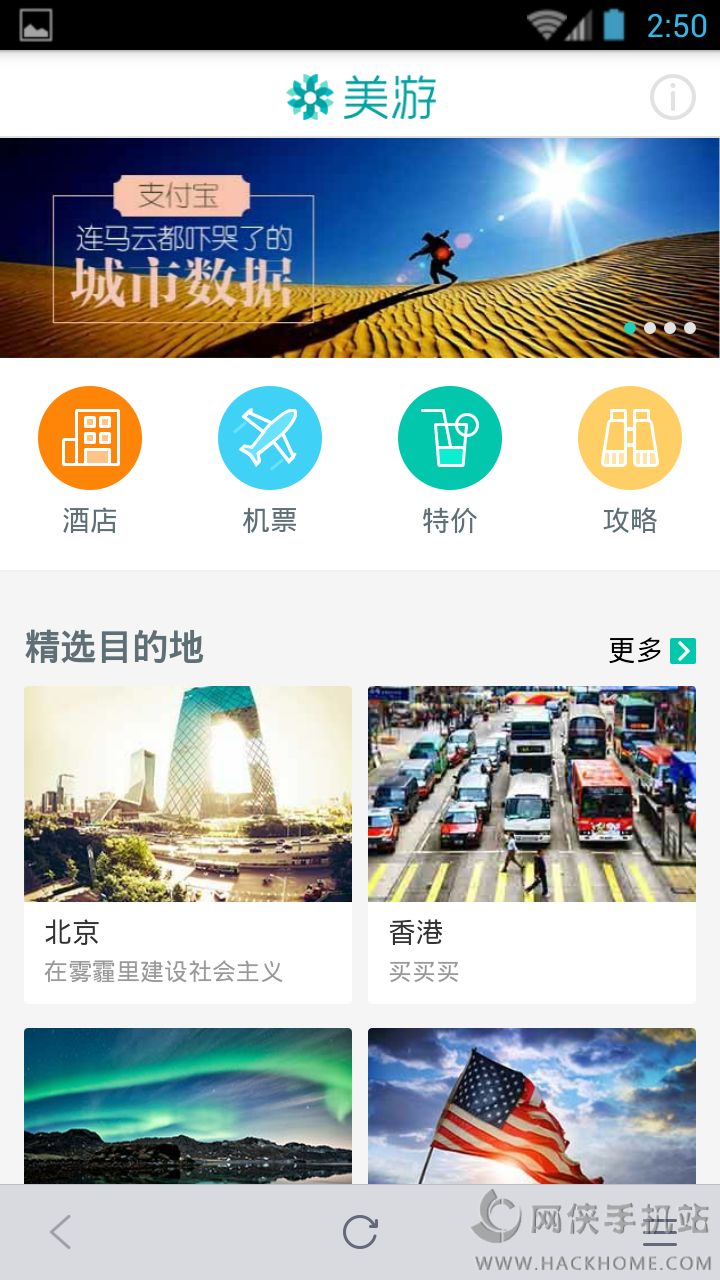720x1280 pixels.
Task: Refresh the page
Action: pos(360,1232)
